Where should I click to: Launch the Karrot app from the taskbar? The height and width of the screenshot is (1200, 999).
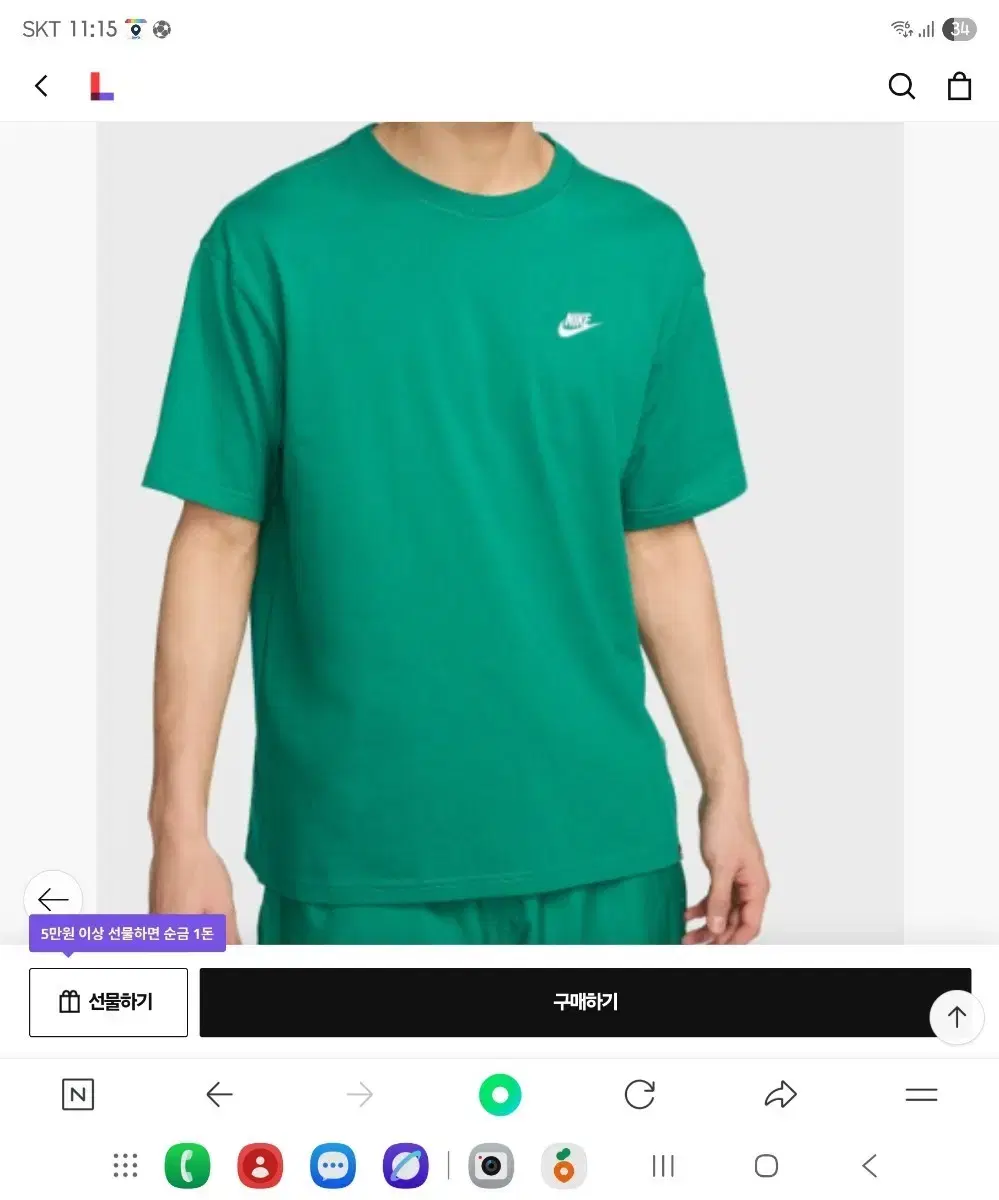click(x=564, y=1165)
